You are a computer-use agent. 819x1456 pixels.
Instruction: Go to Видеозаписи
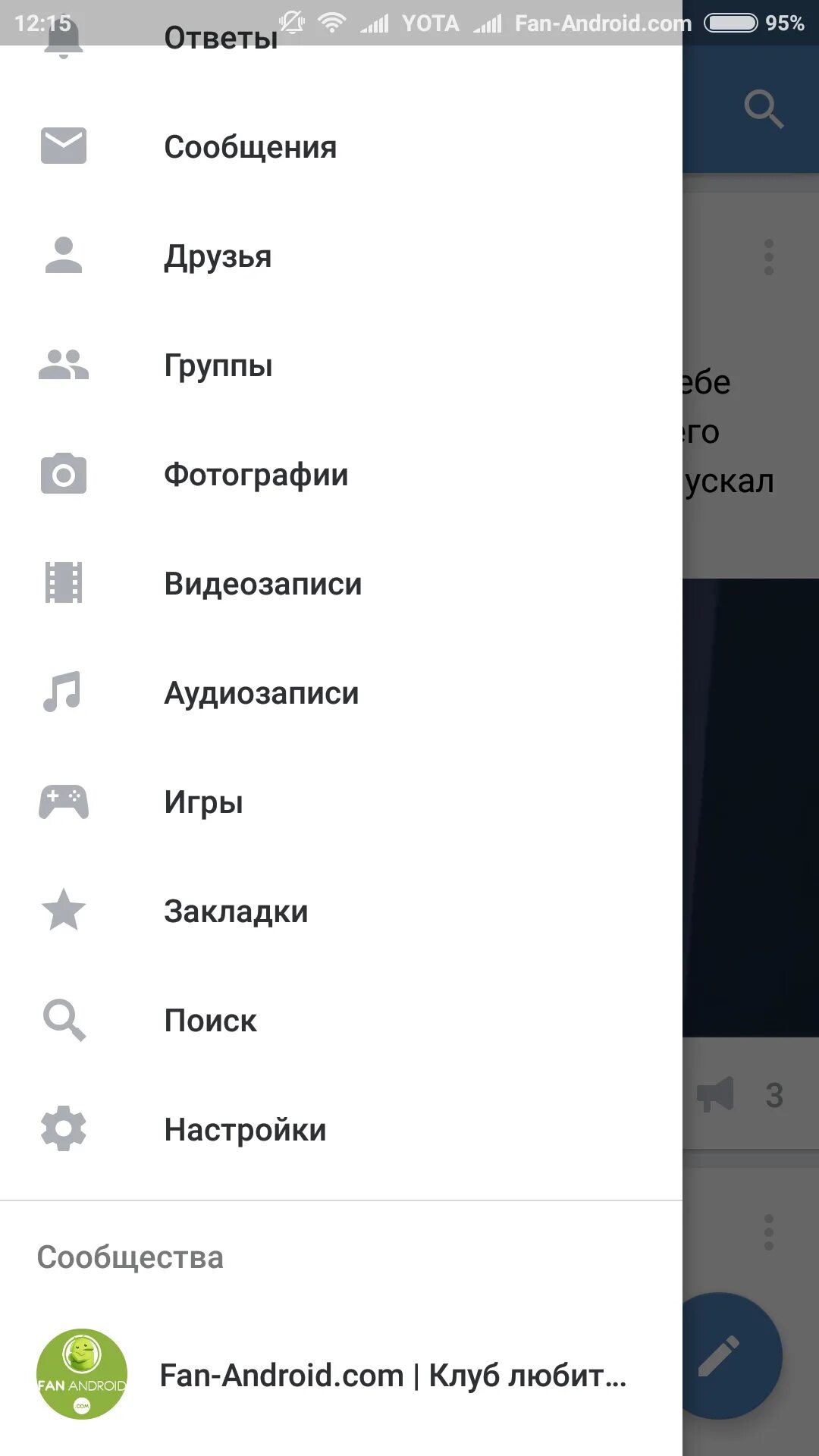pos(263,584)
